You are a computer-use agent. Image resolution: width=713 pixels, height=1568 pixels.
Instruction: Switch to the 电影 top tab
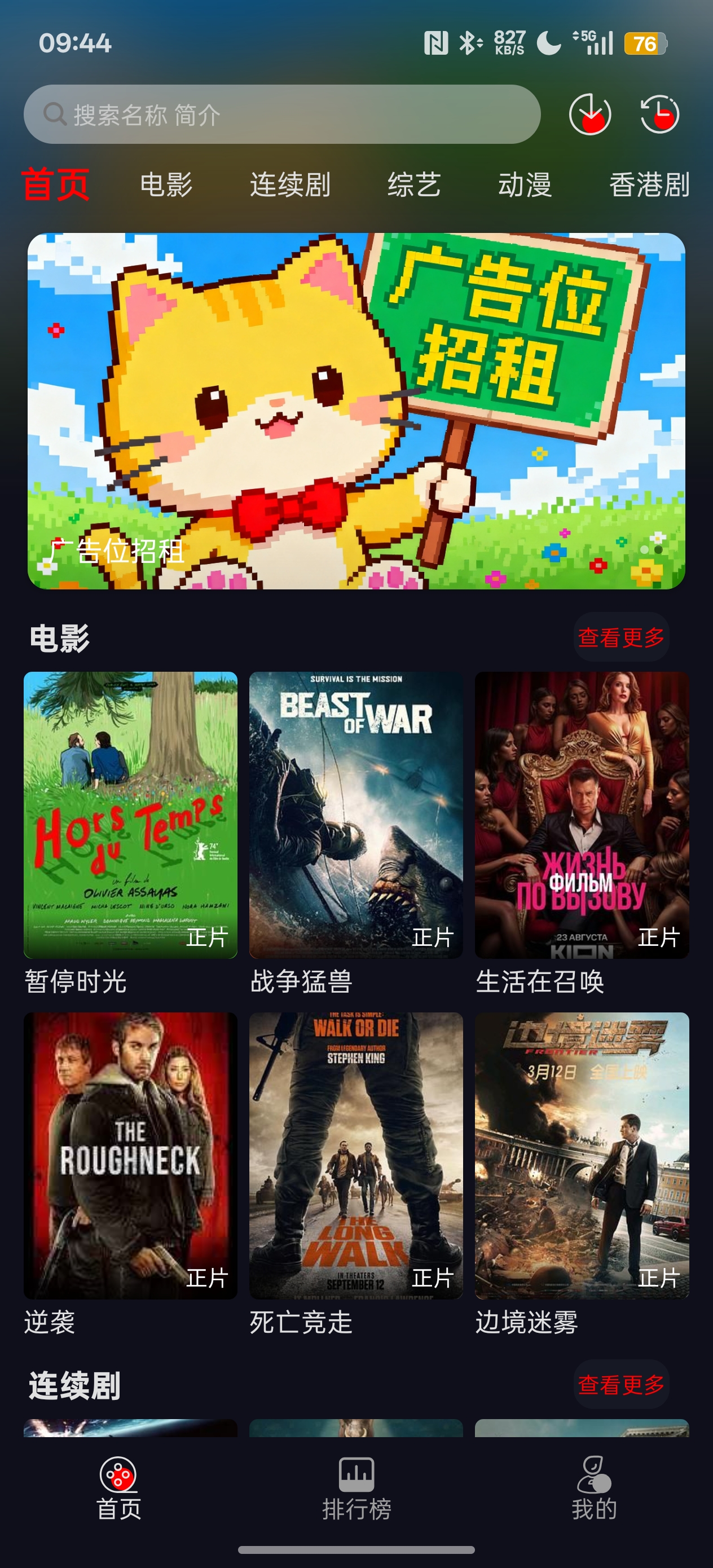click(166, 185)
